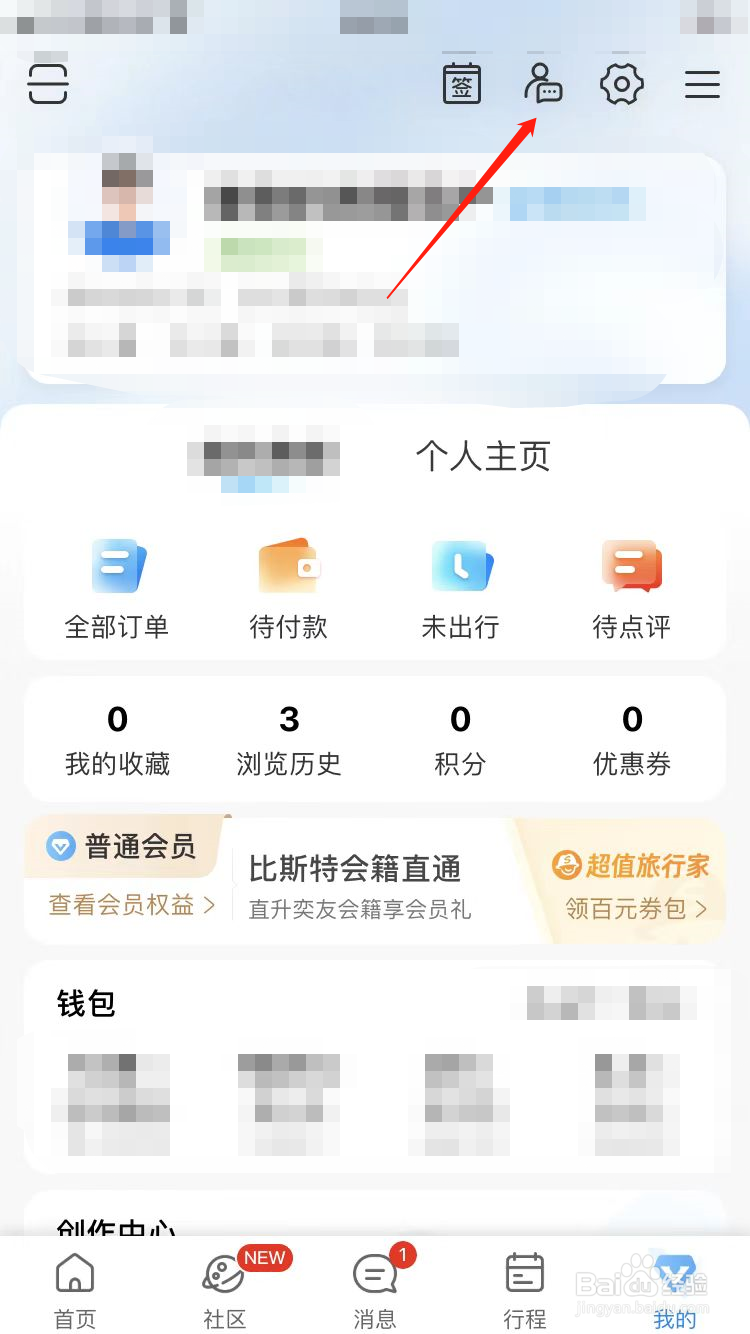Image resolution: width=750 pixels, height=1334 pixels.
Task: Open 全部订单 orders icon
Action: coord(117,566)
